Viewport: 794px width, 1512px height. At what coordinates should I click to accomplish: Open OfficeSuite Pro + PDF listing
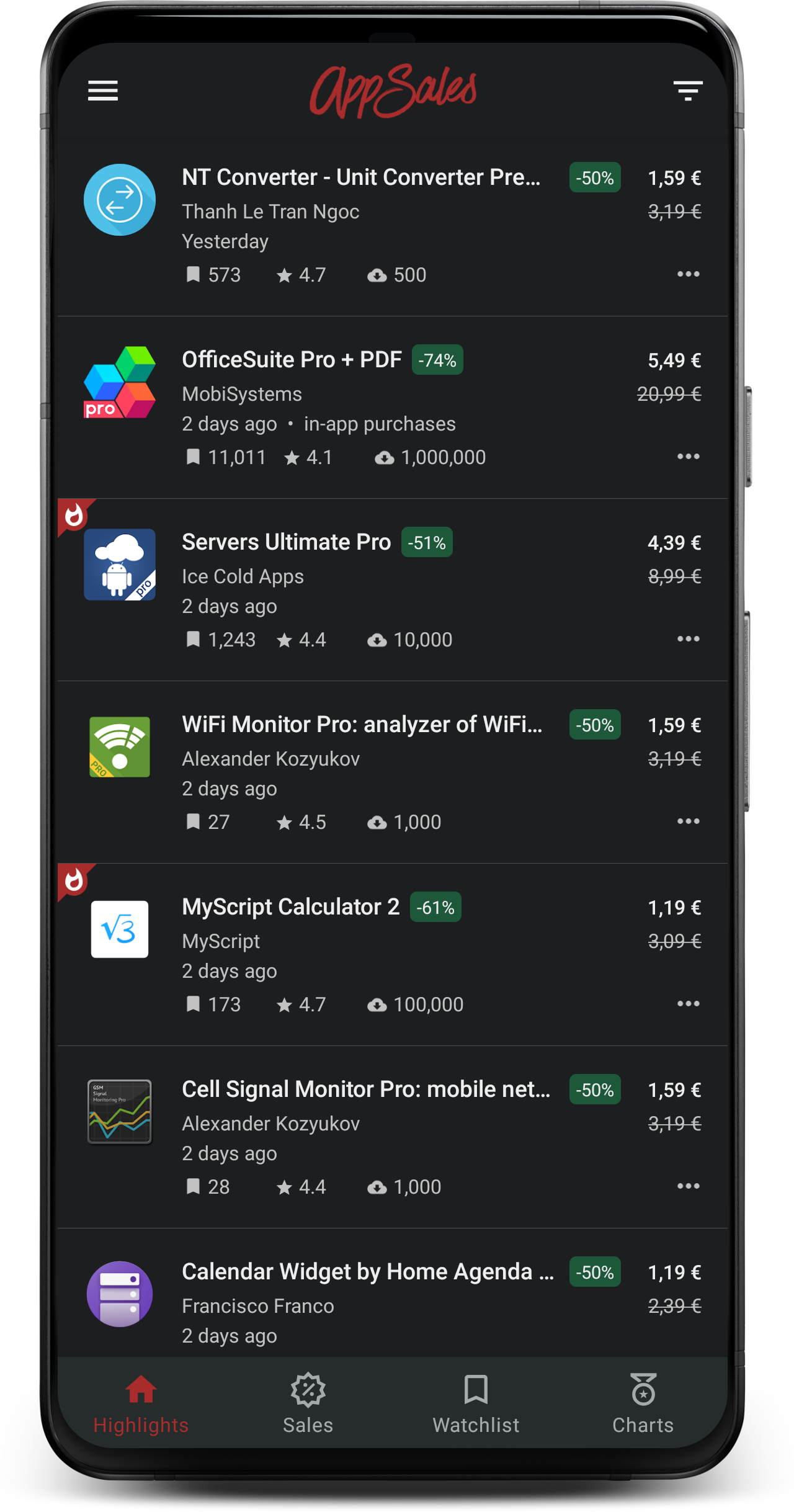click(x=393, y=408)
